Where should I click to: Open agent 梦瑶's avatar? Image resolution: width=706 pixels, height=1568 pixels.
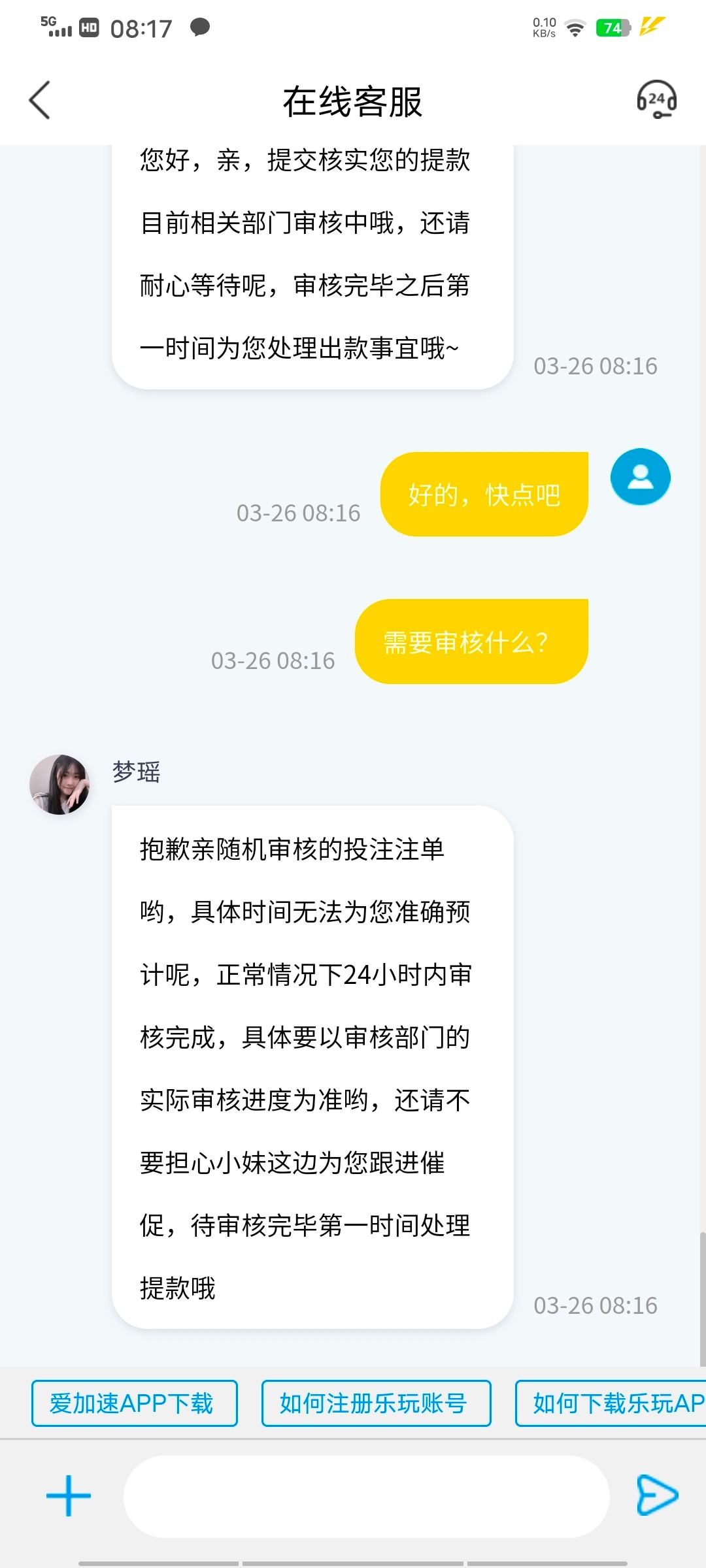click(59, 784)
